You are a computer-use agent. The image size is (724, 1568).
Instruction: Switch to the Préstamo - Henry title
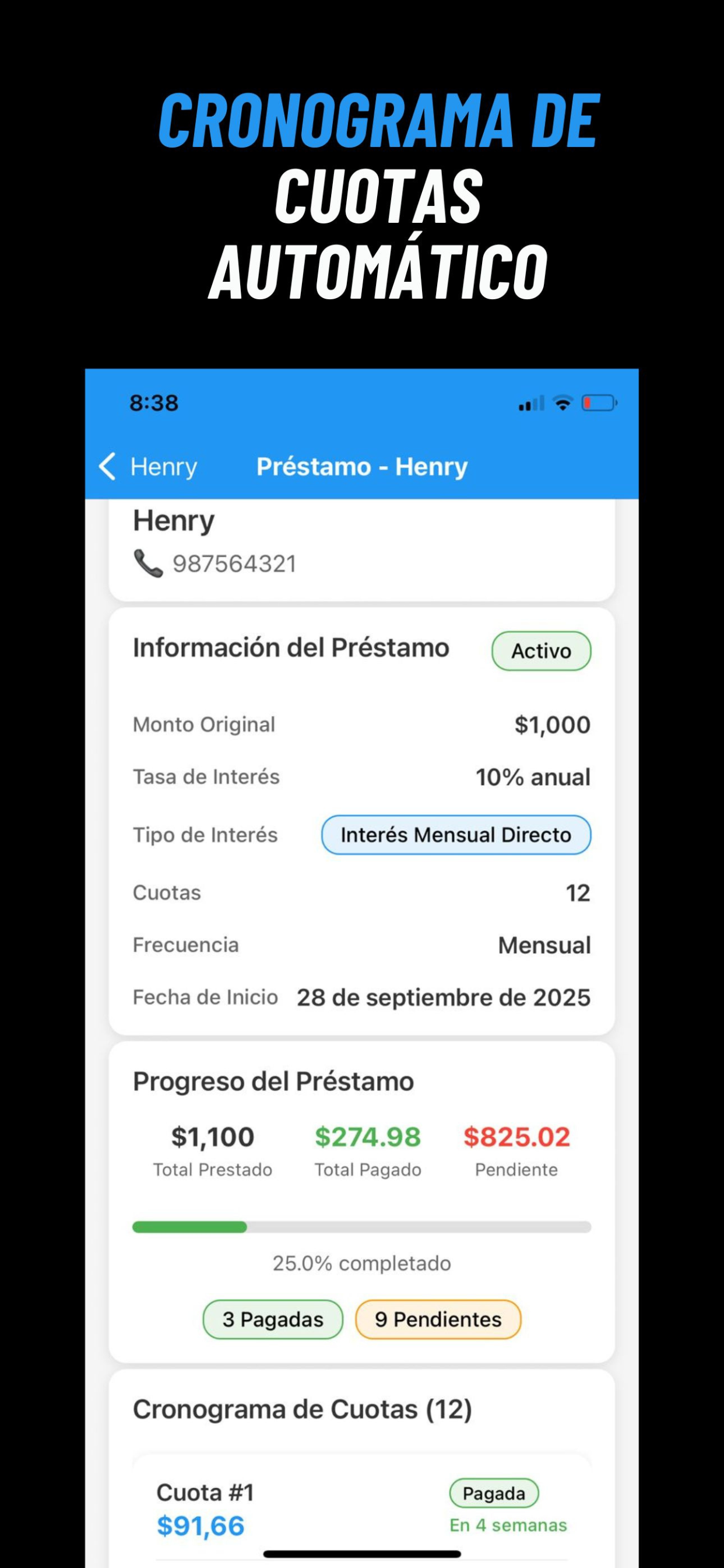[362, 466]
